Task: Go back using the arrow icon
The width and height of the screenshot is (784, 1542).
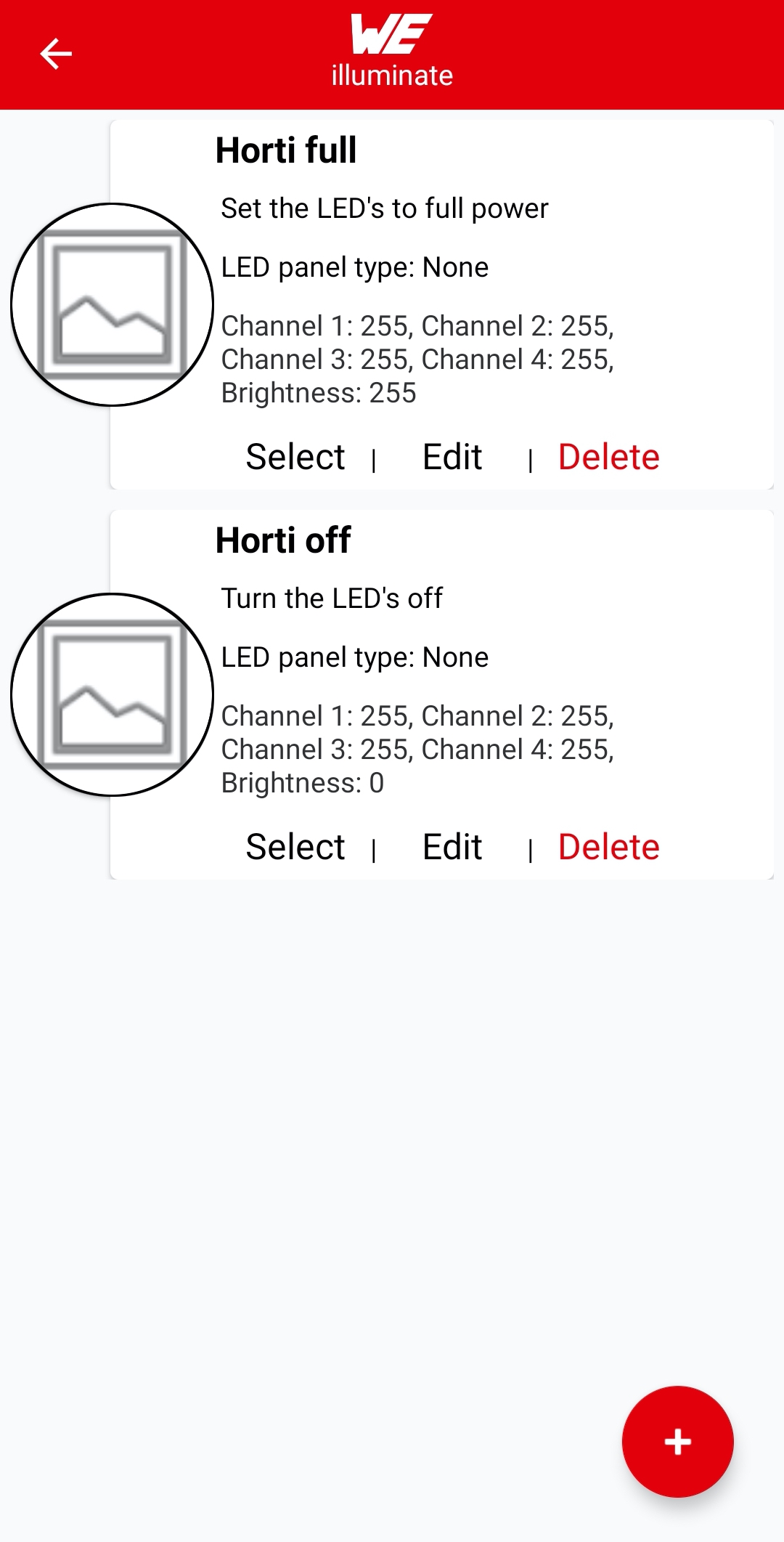Action: tap(55, 54)
